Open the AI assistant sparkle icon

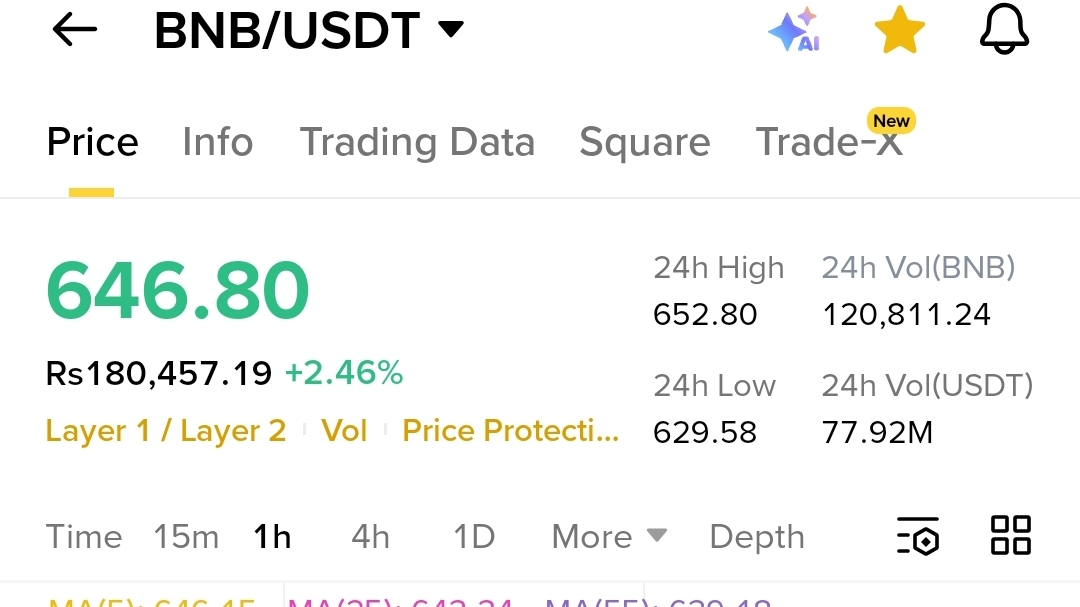[x=794, y=31]
